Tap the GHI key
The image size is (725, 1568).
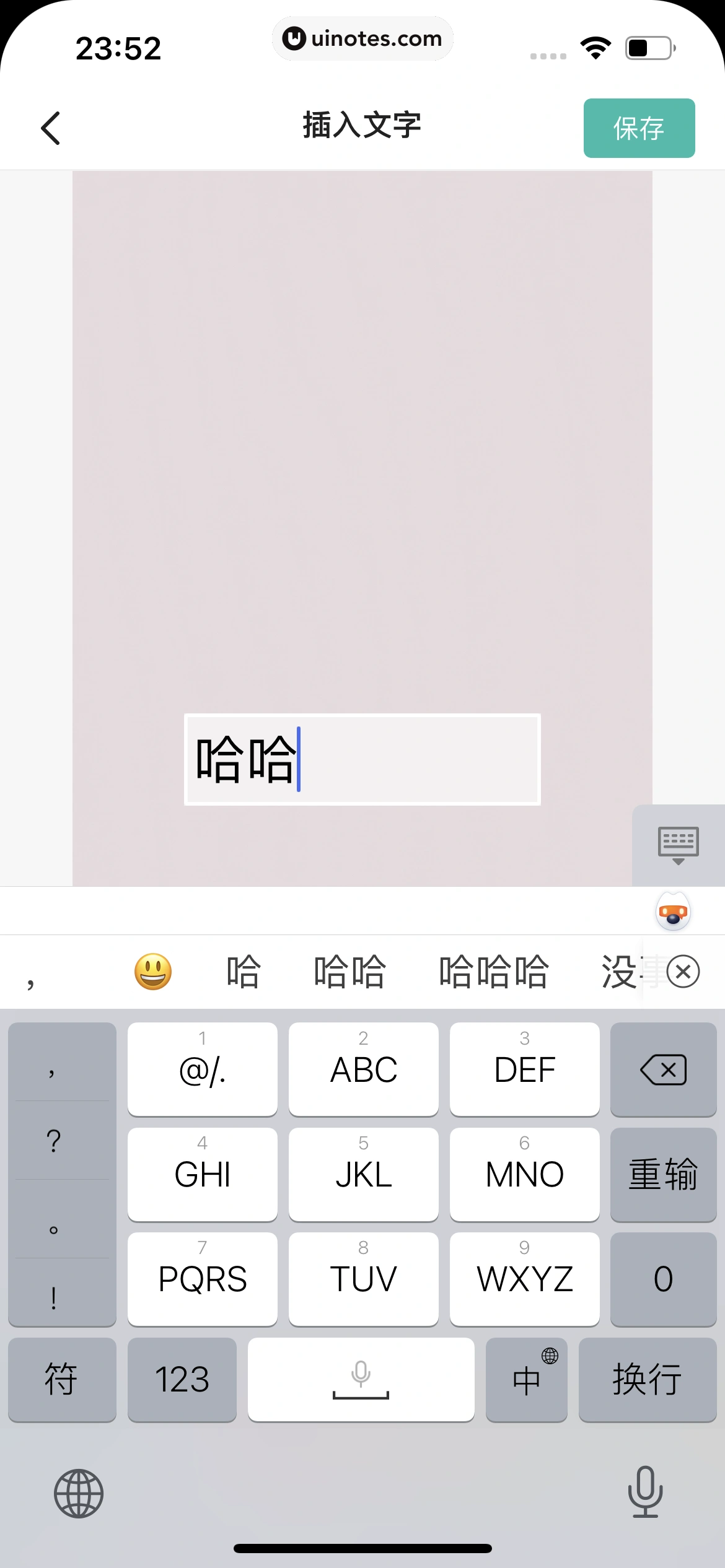202,1174
